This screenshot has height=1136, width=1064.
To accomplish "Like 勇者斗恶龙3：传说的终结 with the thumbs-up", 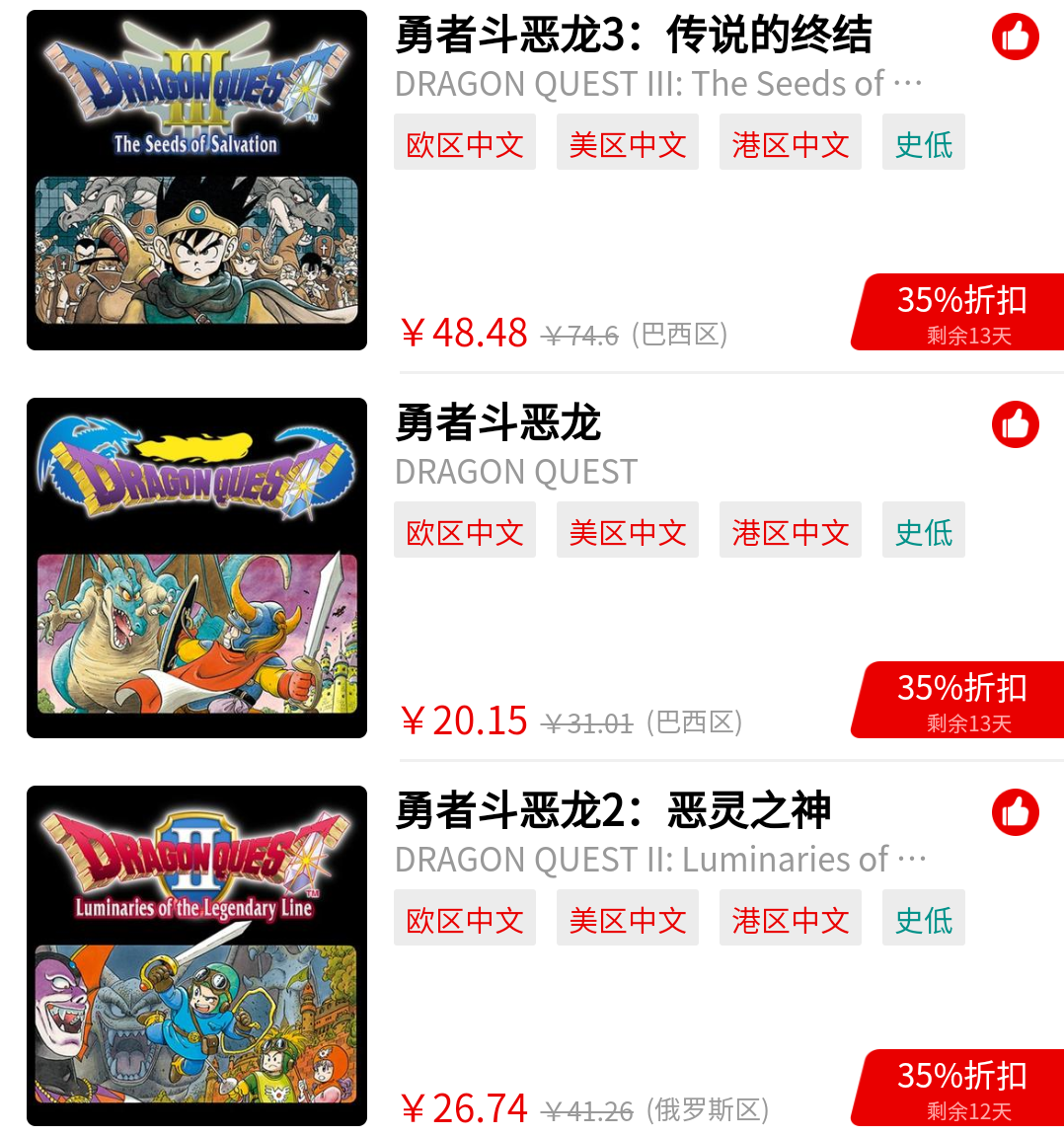I will 1015,38.
